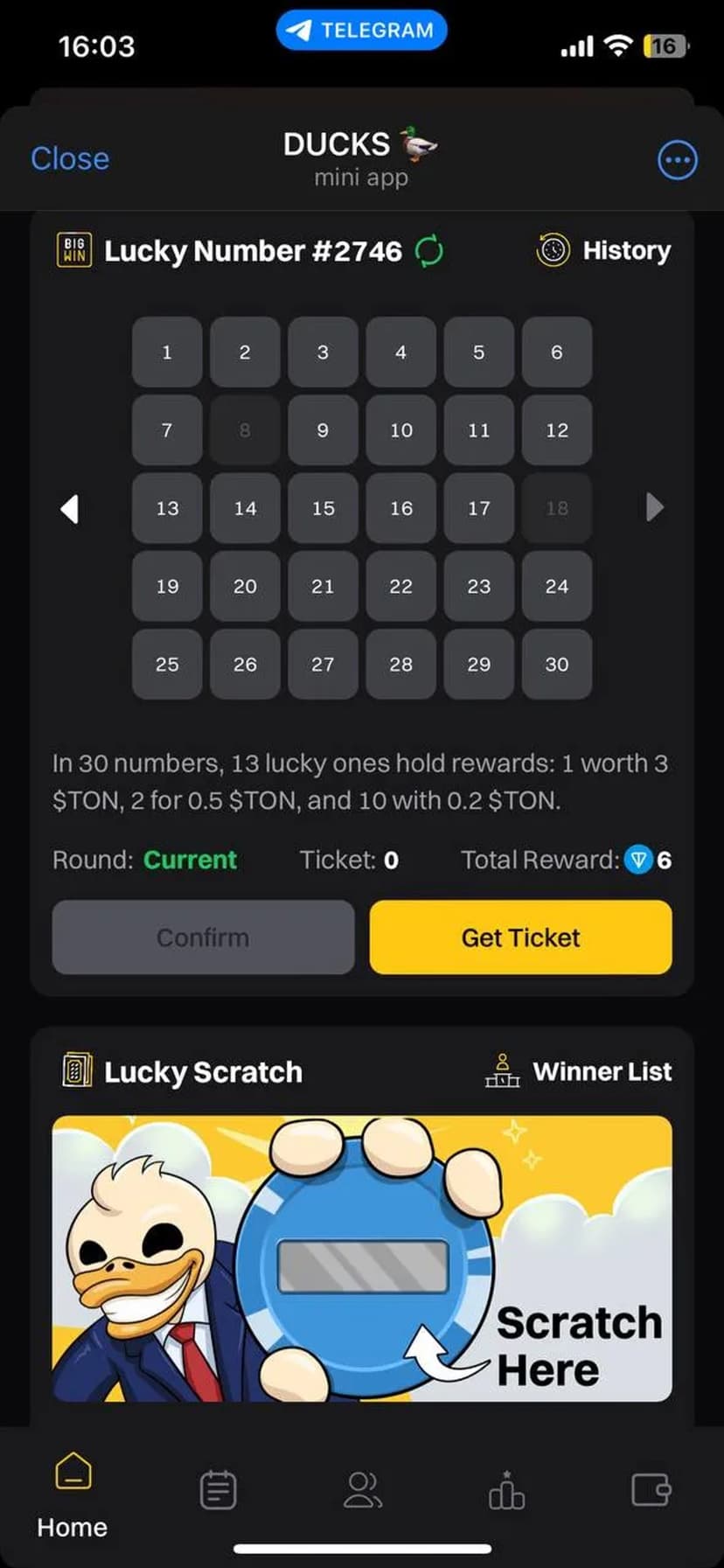Open the Scratch Here card
This screenshot has width=724, height=1568.
[x=362, y=1258]
